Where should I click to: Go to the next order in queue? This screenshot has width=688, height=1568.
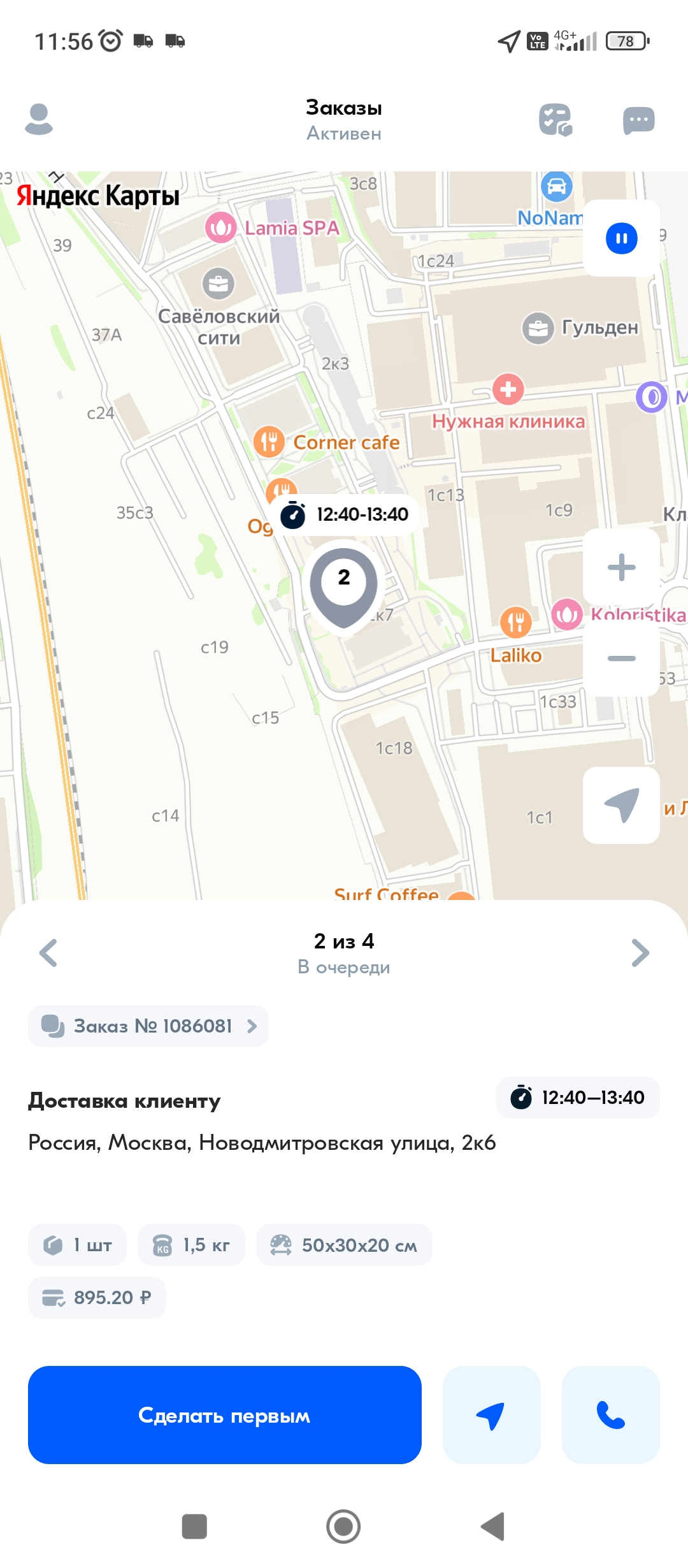point(640,953)
